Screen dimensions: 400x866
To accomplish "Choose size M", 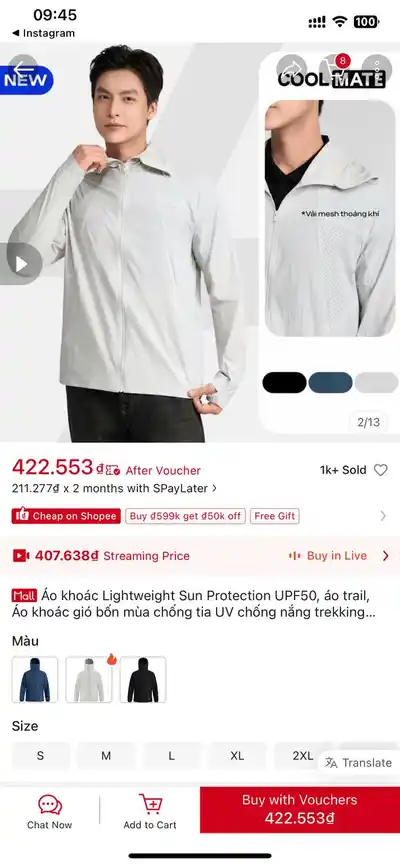I will coord(106,756).
